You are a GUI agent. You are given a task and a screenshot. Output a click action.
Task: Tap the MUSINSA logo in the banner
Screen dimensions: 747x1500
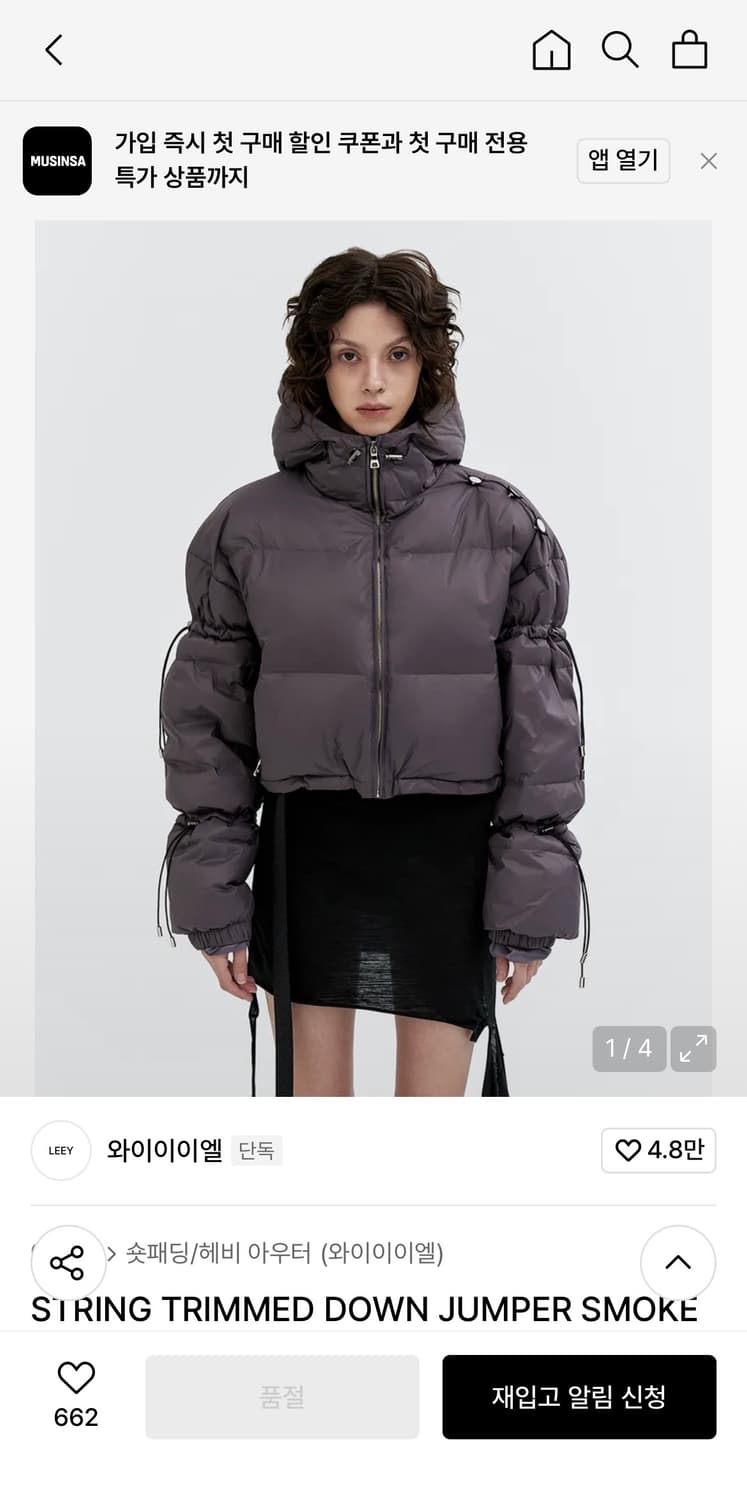pyautogui.click(x=57, y=160)
